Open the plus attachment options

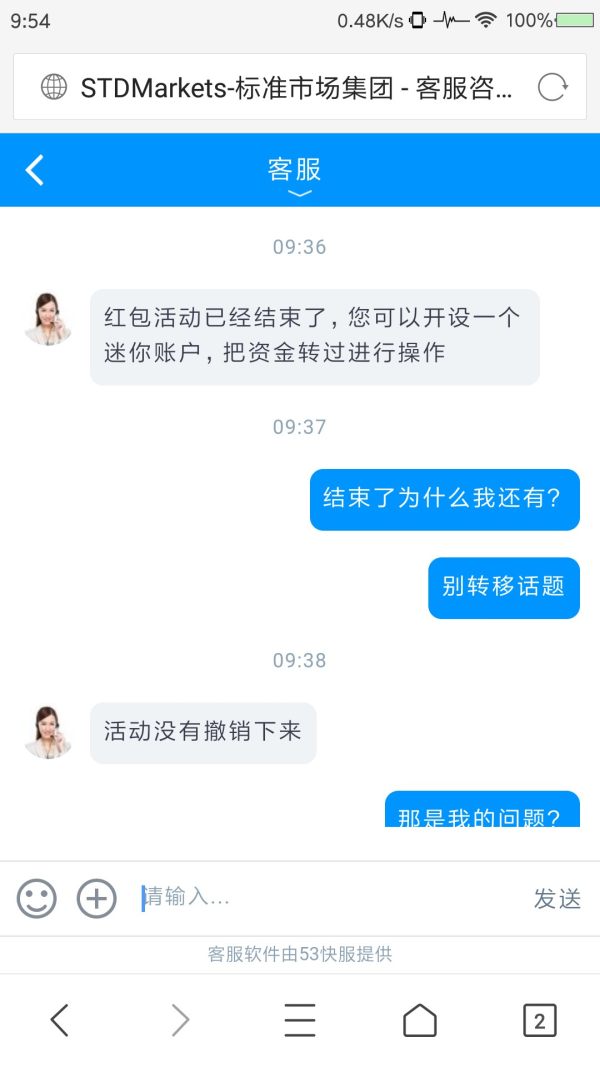tap(97, 898)
